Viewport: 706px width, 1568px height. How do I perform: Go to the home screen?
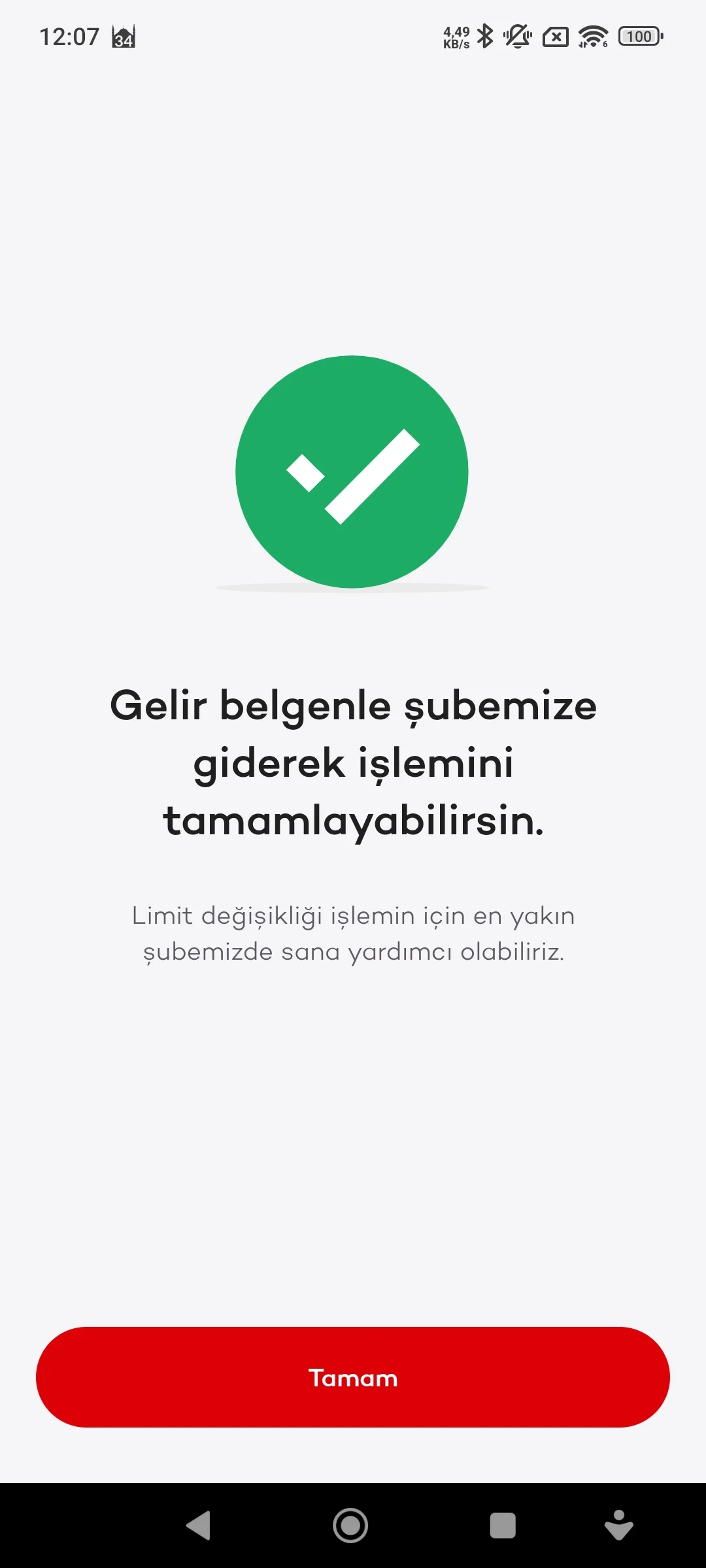click(350, 1526)
